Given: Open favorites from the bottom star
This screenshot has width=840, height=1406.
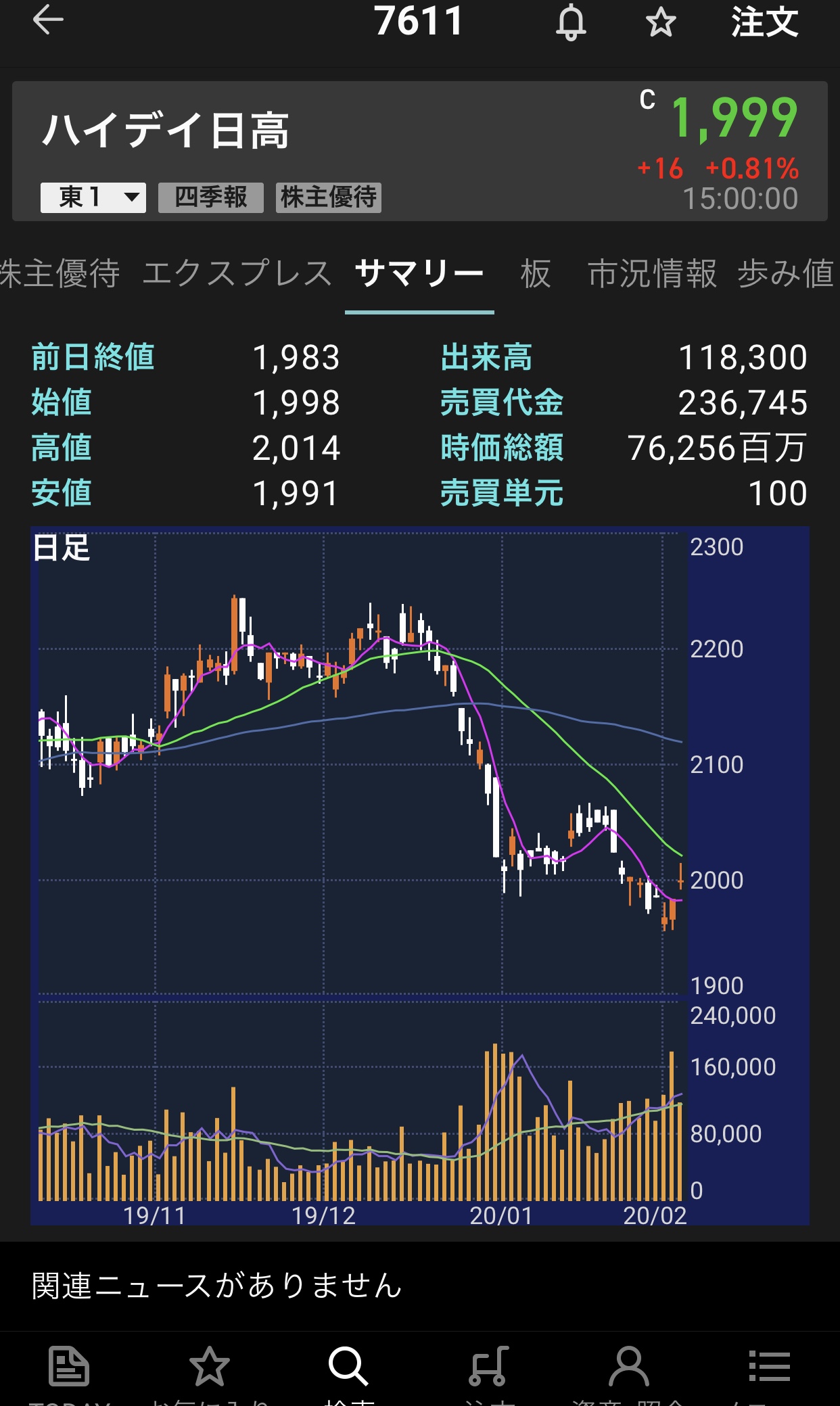Looking at the screenshot, I should [x=209, y=1369].
